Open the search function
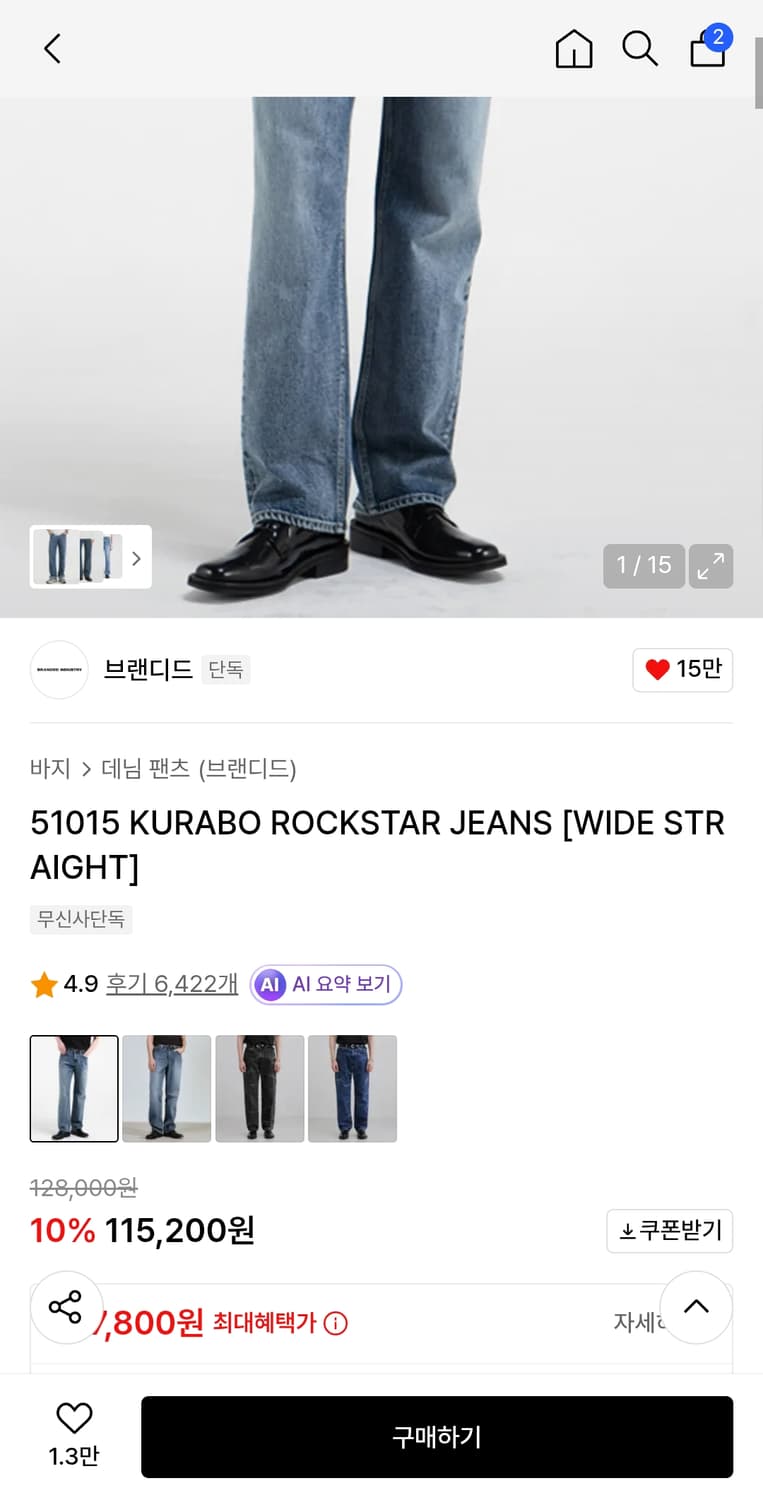This screenshot has height=1500, width=763. pos(640,48)
